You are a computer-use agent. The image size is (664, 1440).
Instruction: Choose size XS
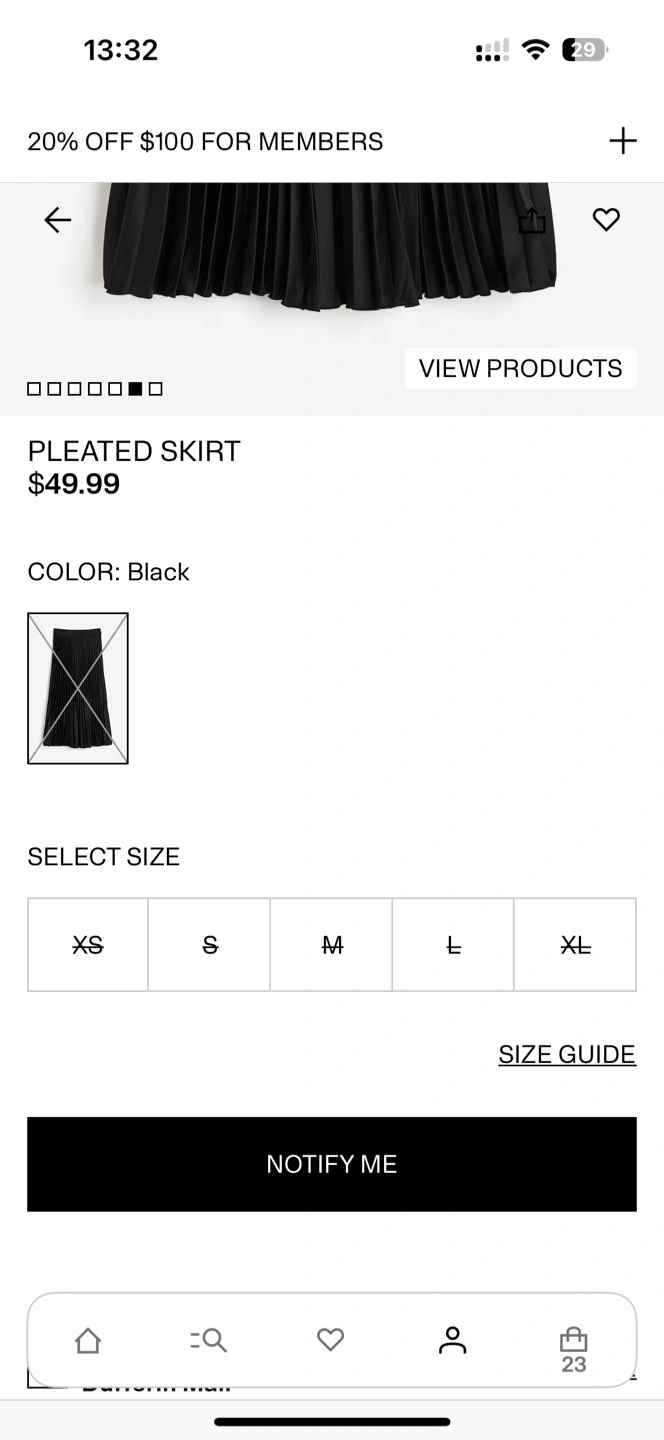click(88, 945)
